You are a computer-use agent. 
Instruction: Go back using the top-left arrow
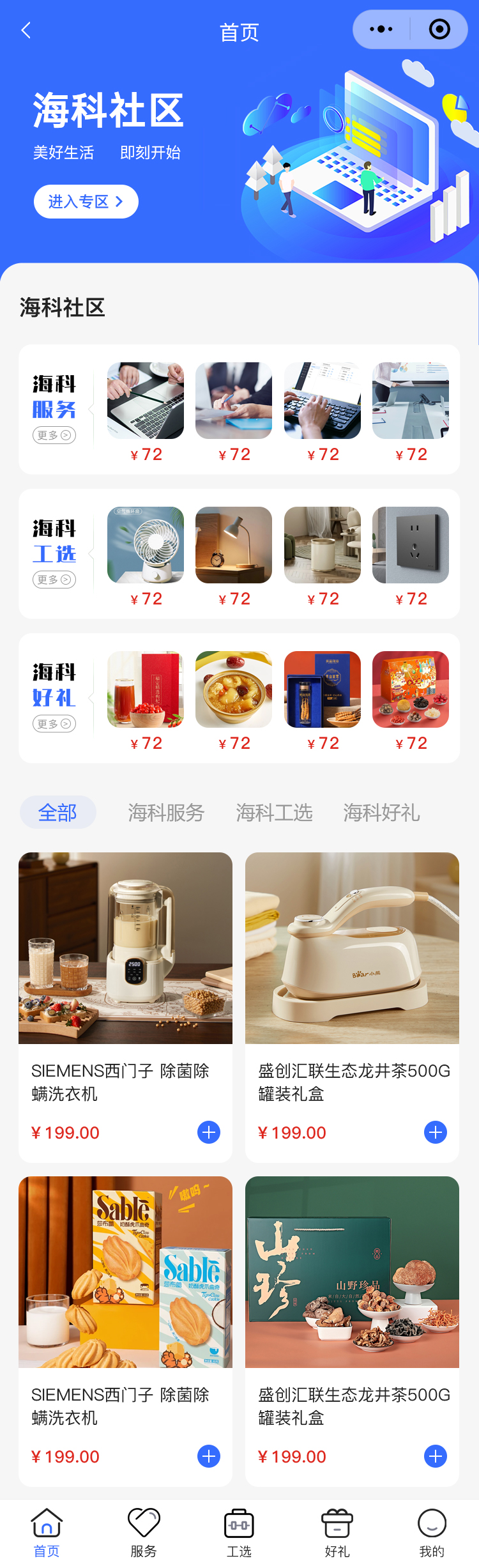click(26, 30)
